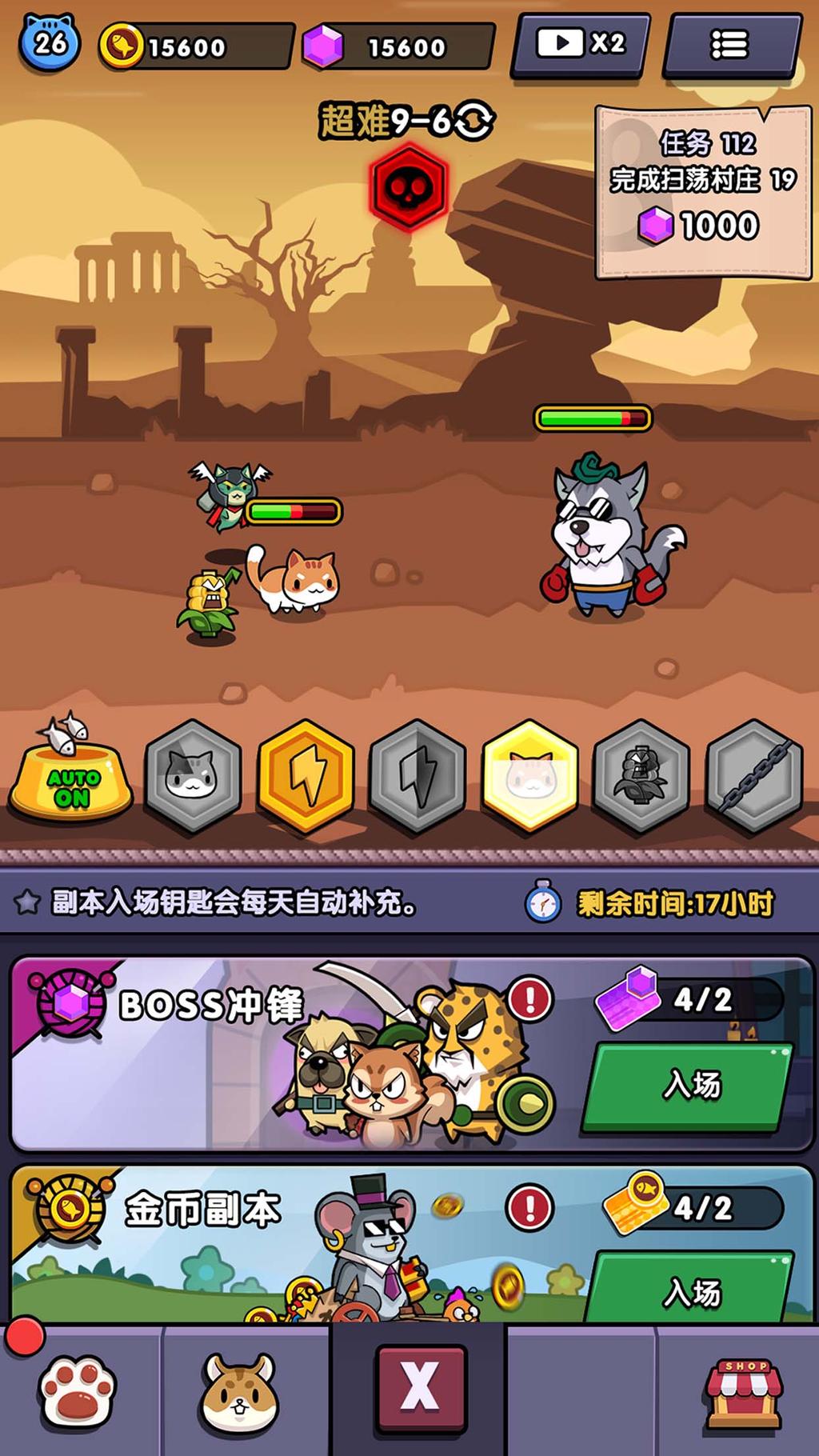Screen dimensions: 819x1456
Task: Tap the red skull boss icon
Action: 409,186
